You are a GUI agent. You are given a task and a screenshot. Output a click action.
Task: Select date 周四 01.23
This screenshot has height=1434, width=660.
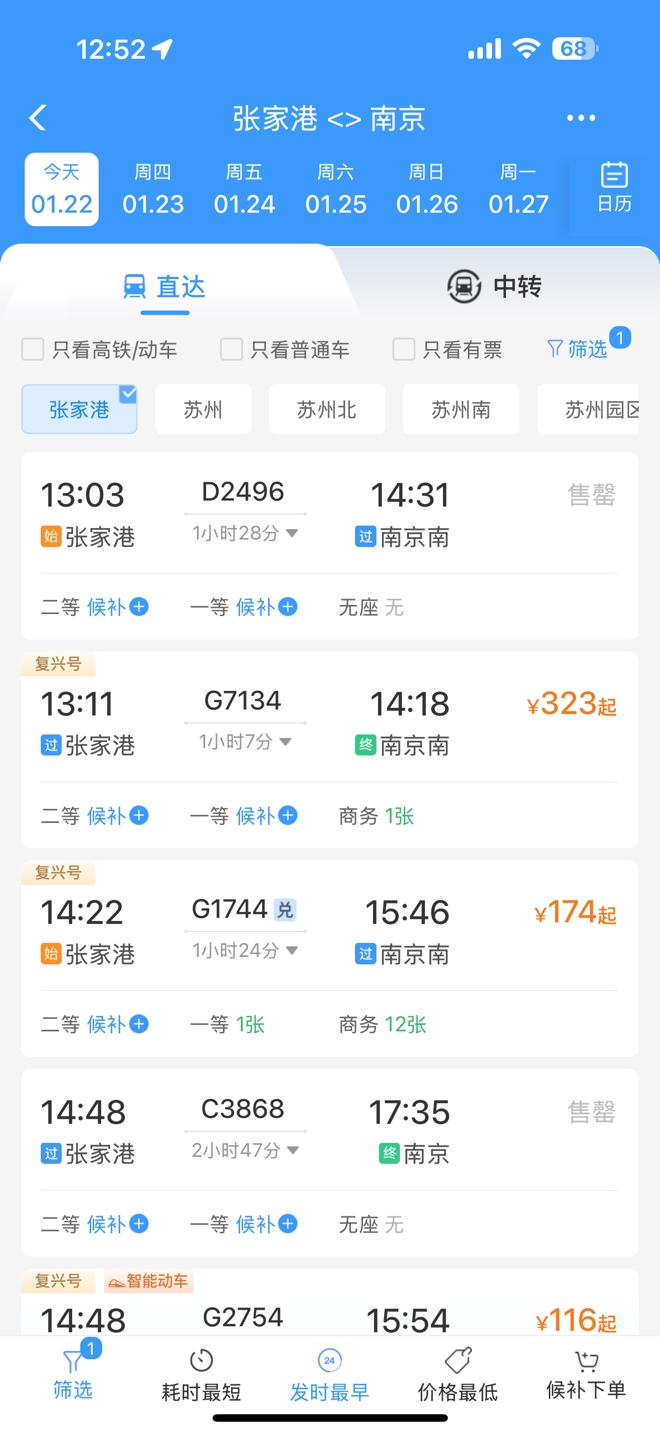tap(153, 190)
